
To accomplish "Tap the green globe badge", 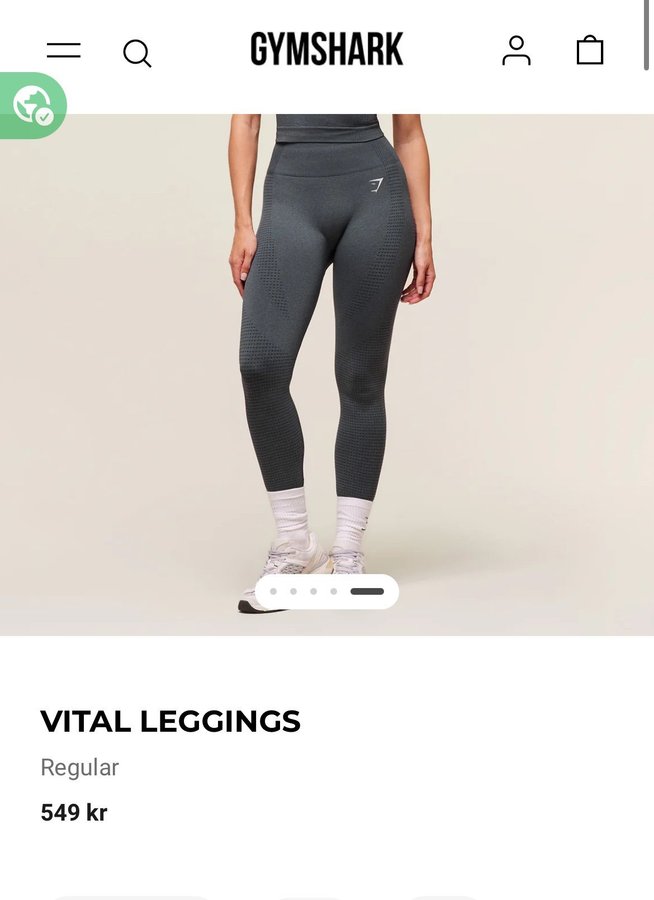I will coord(32,105).
